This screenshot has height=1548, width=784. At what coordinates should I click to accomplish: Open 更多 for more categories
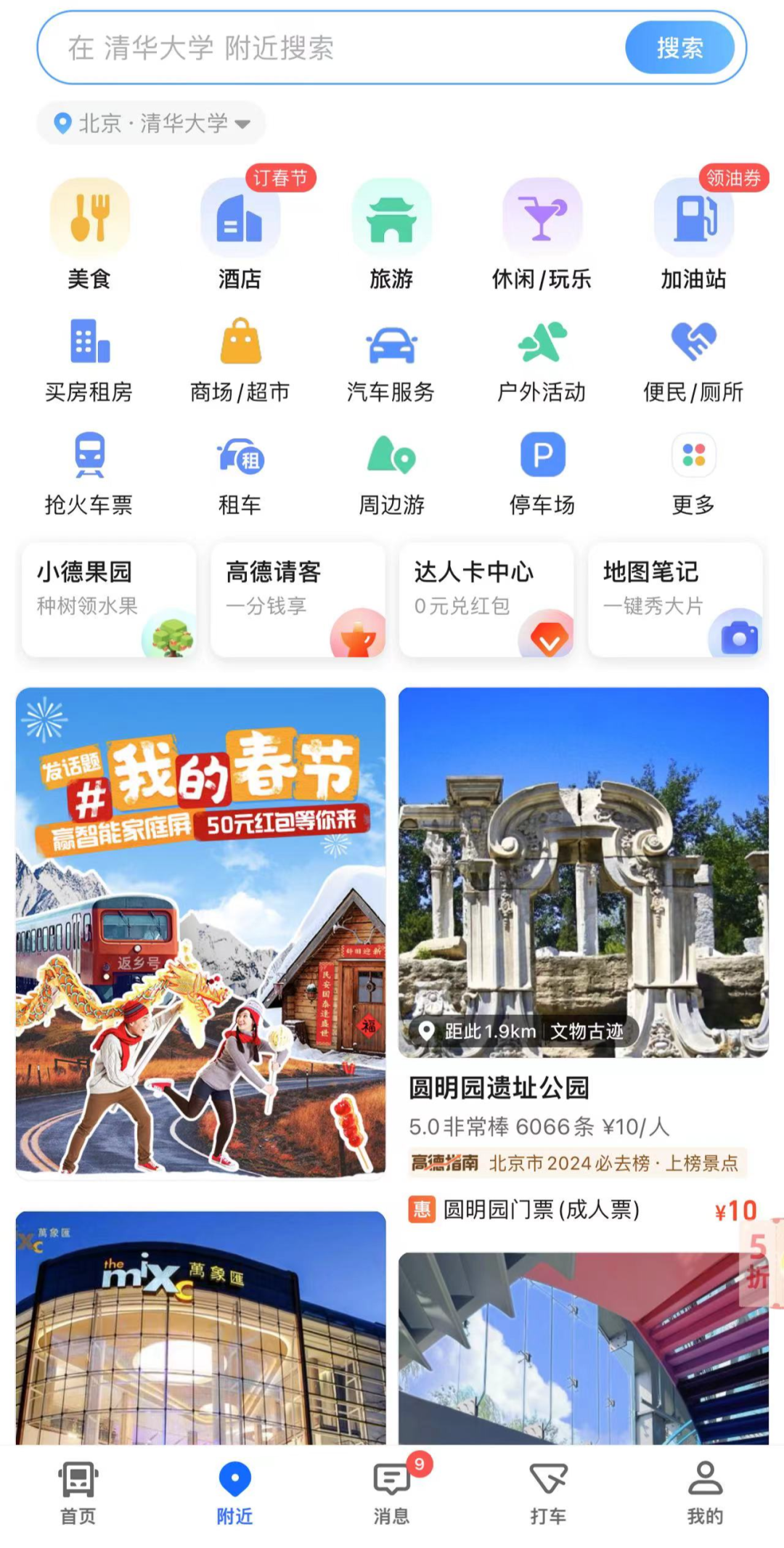click(x=693, y=473)
